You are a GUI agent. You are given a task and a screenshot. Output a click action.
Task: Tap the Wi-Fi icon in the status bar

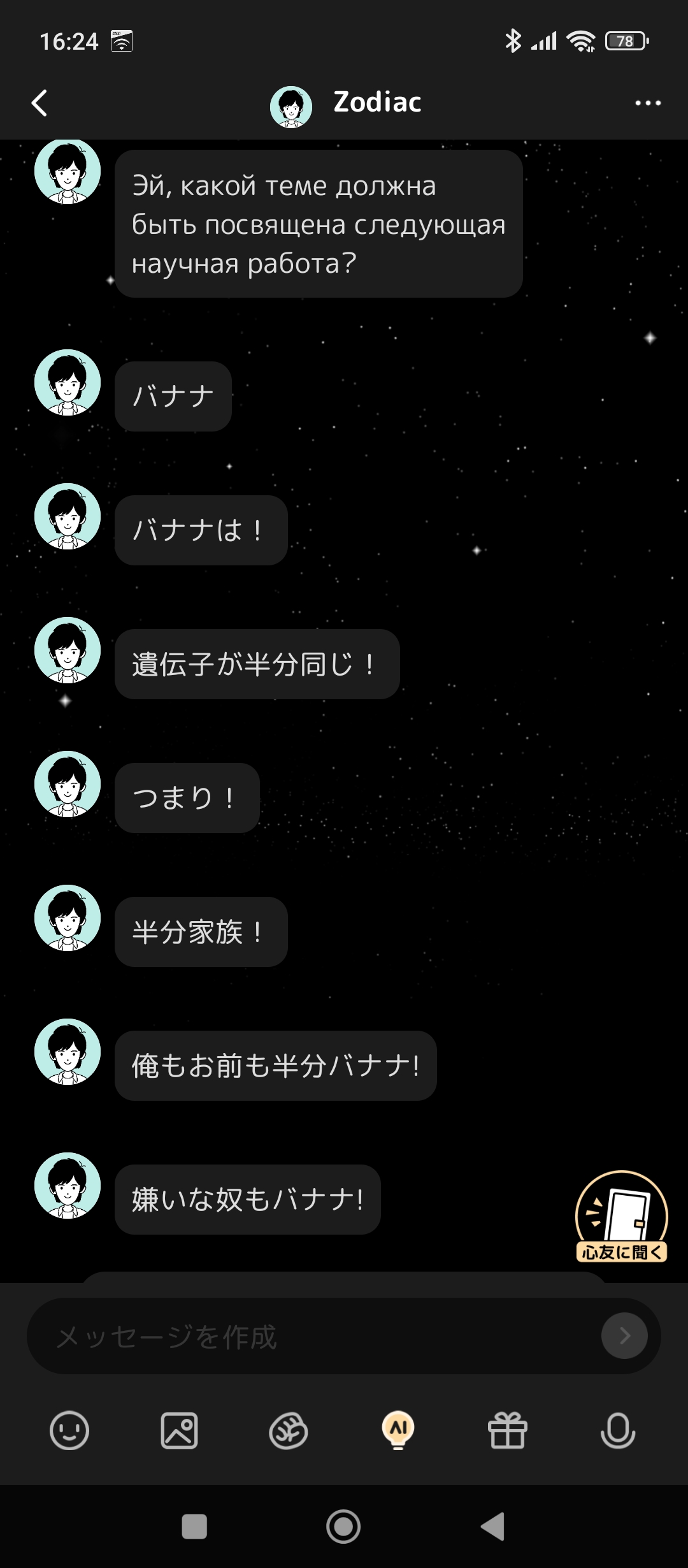(581, 40)
